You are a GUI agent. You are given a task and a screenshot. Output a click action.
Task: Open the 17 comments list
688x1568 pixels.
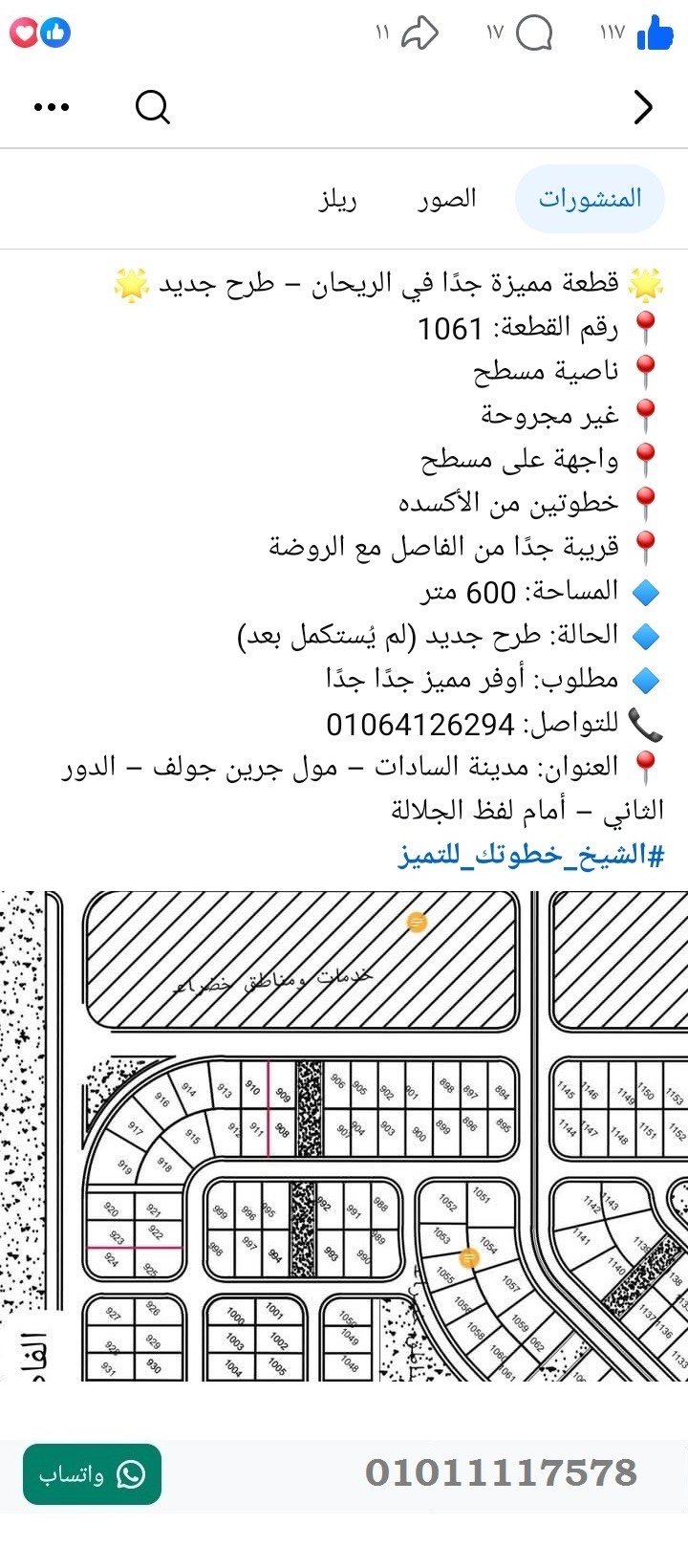tap(492, 32)
